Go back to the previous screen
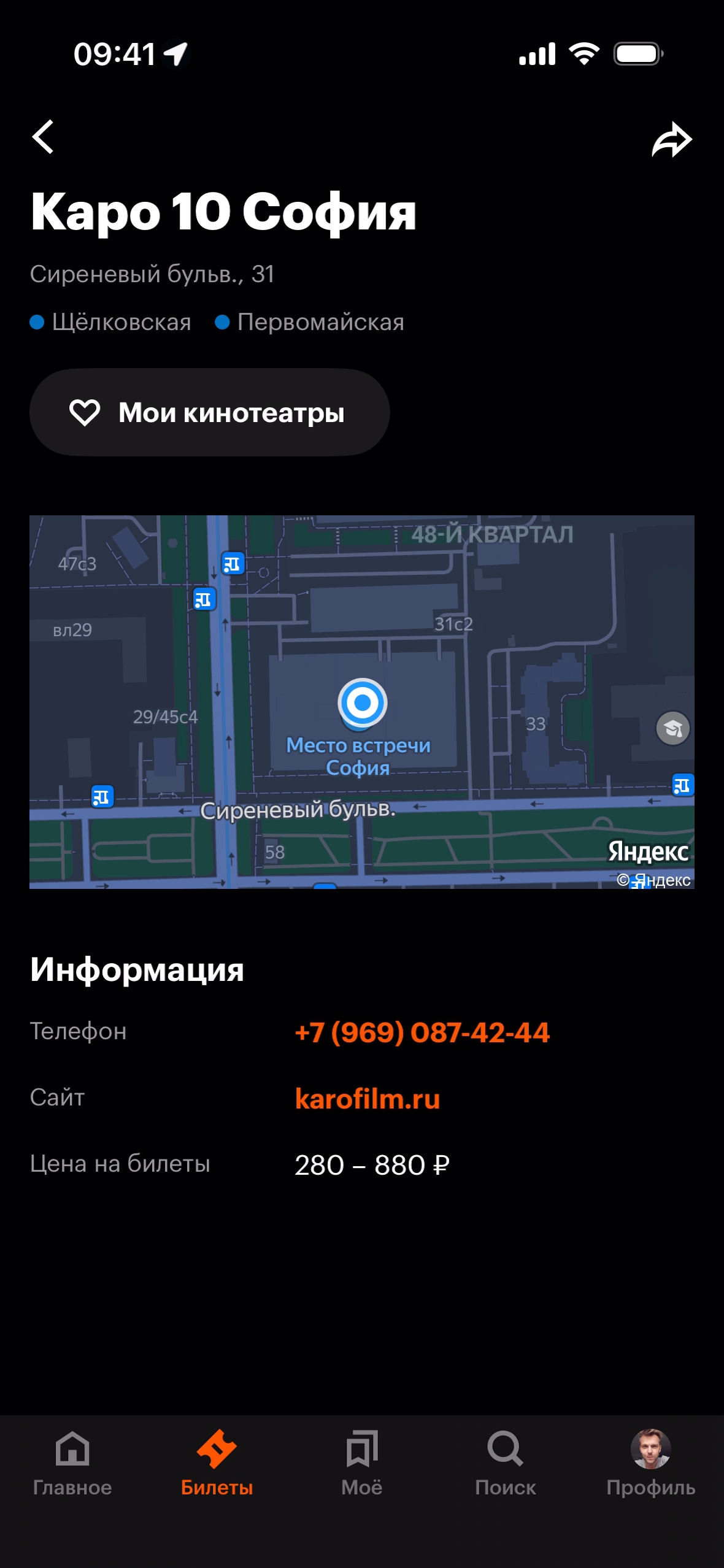 (44, 137)
